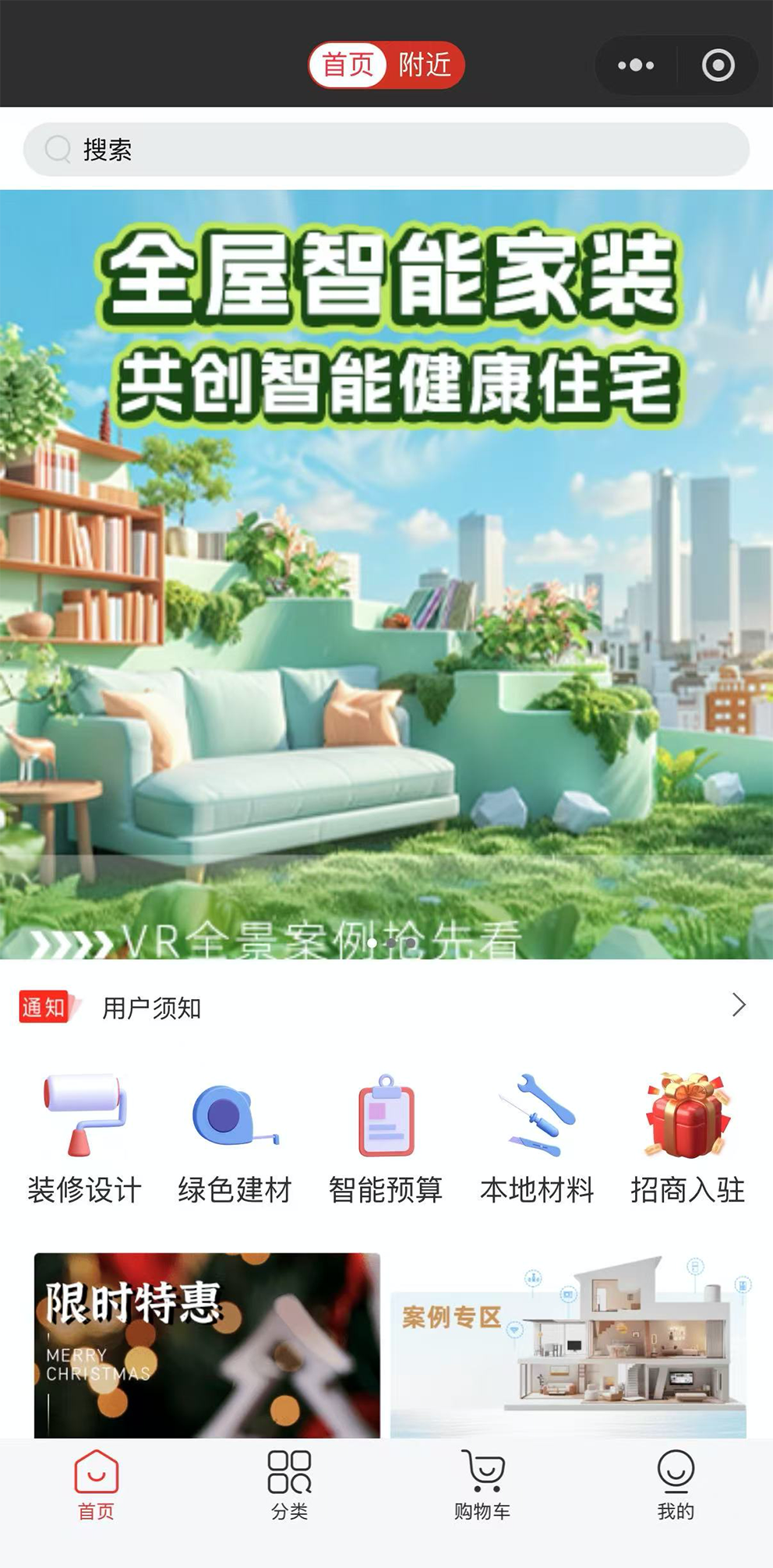
Task: Open the mini program three-dot menu
Action: coord(636,65)
